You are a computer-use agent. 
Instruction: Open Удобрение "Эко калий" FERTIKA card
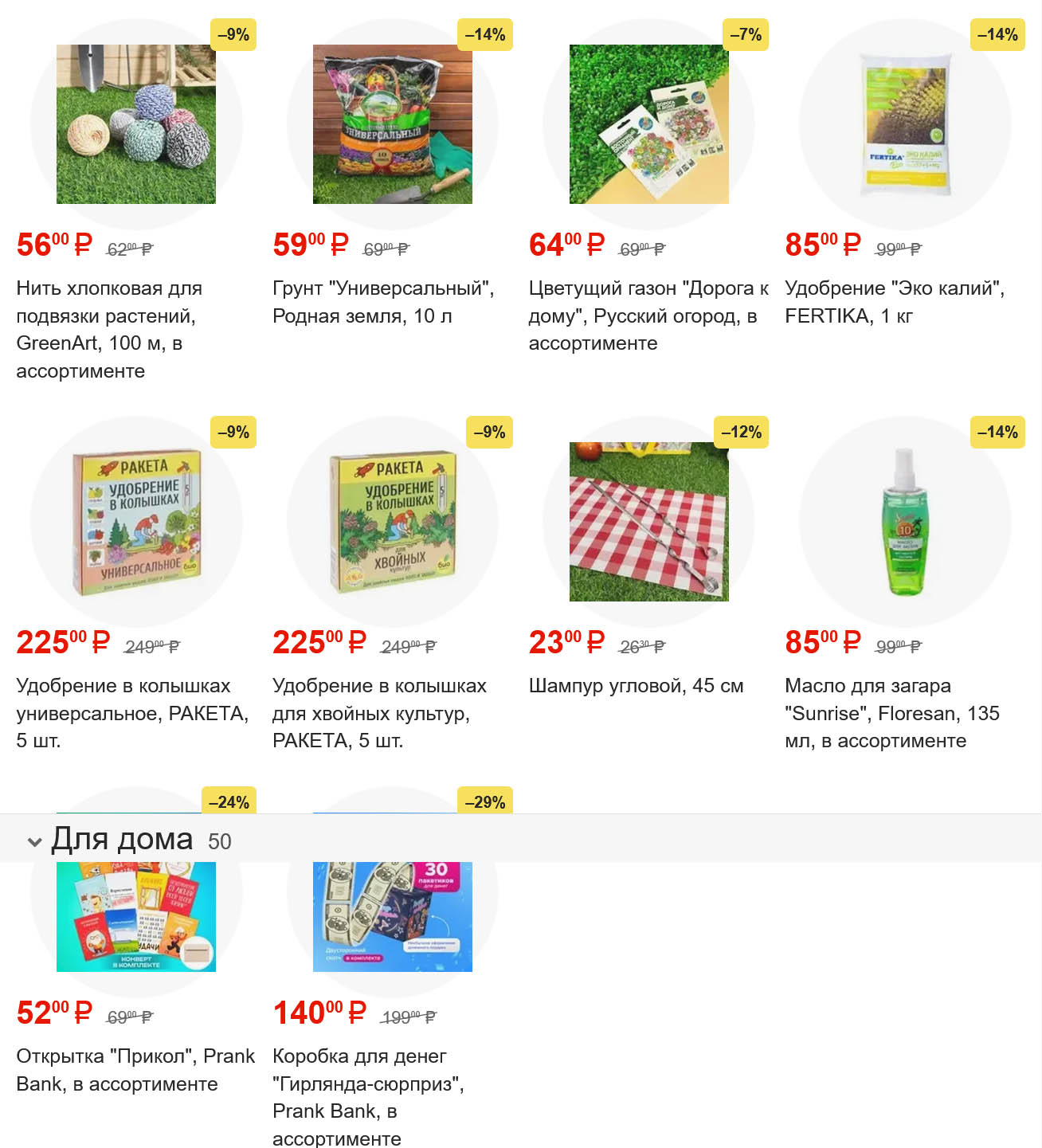pos(905,124)
